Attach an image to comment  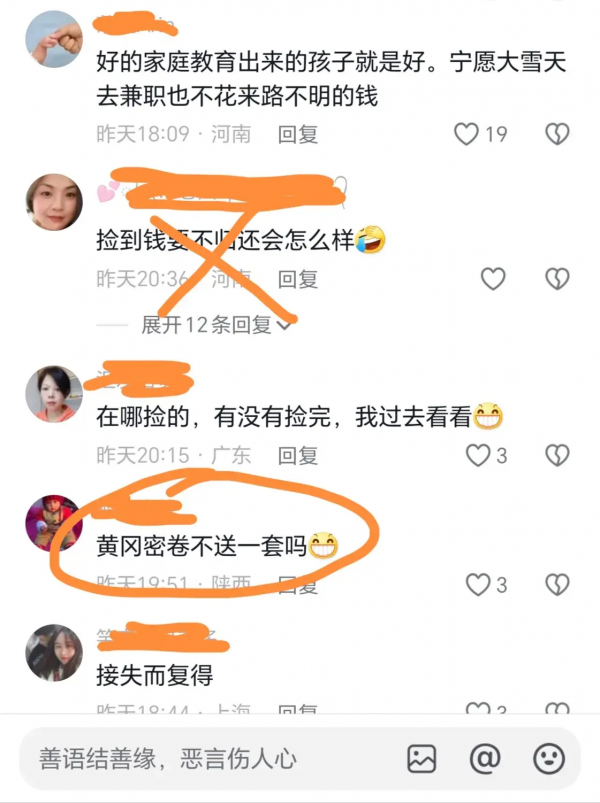[x=422, y=759]
